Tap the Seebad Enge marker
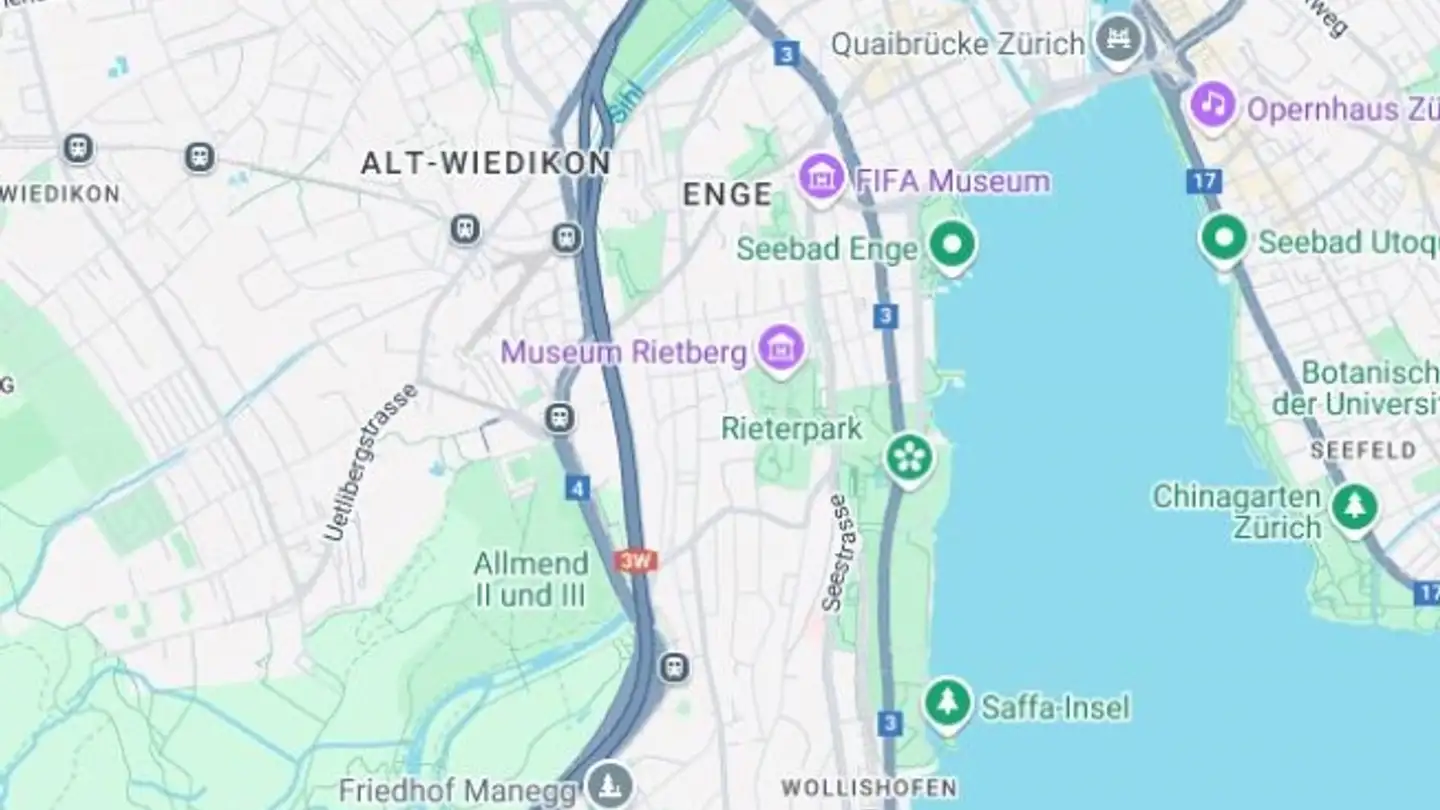The width and height of the screenshot is (1440, 810). (952, 244)
